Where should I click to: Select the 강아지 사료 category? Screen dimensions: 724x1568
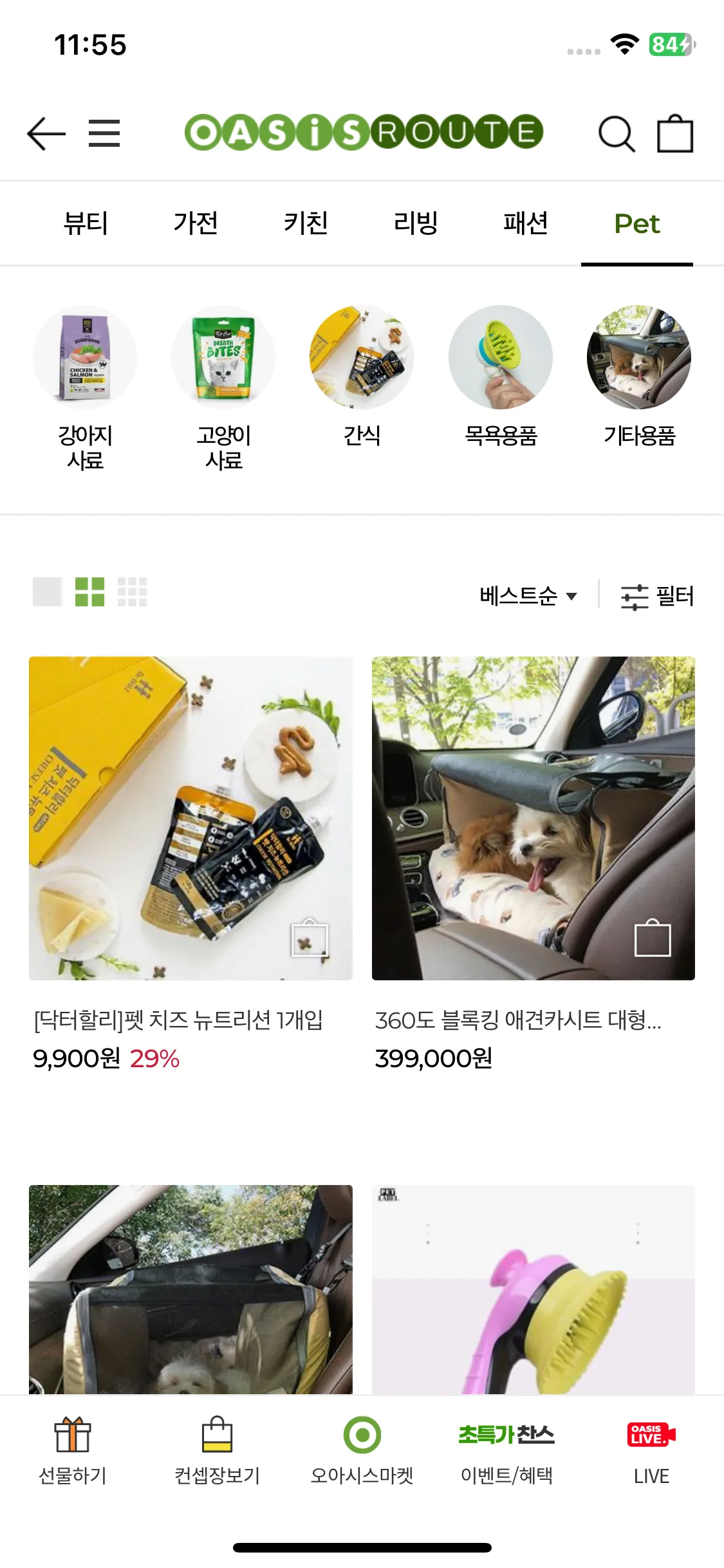[x=85, y=386]
